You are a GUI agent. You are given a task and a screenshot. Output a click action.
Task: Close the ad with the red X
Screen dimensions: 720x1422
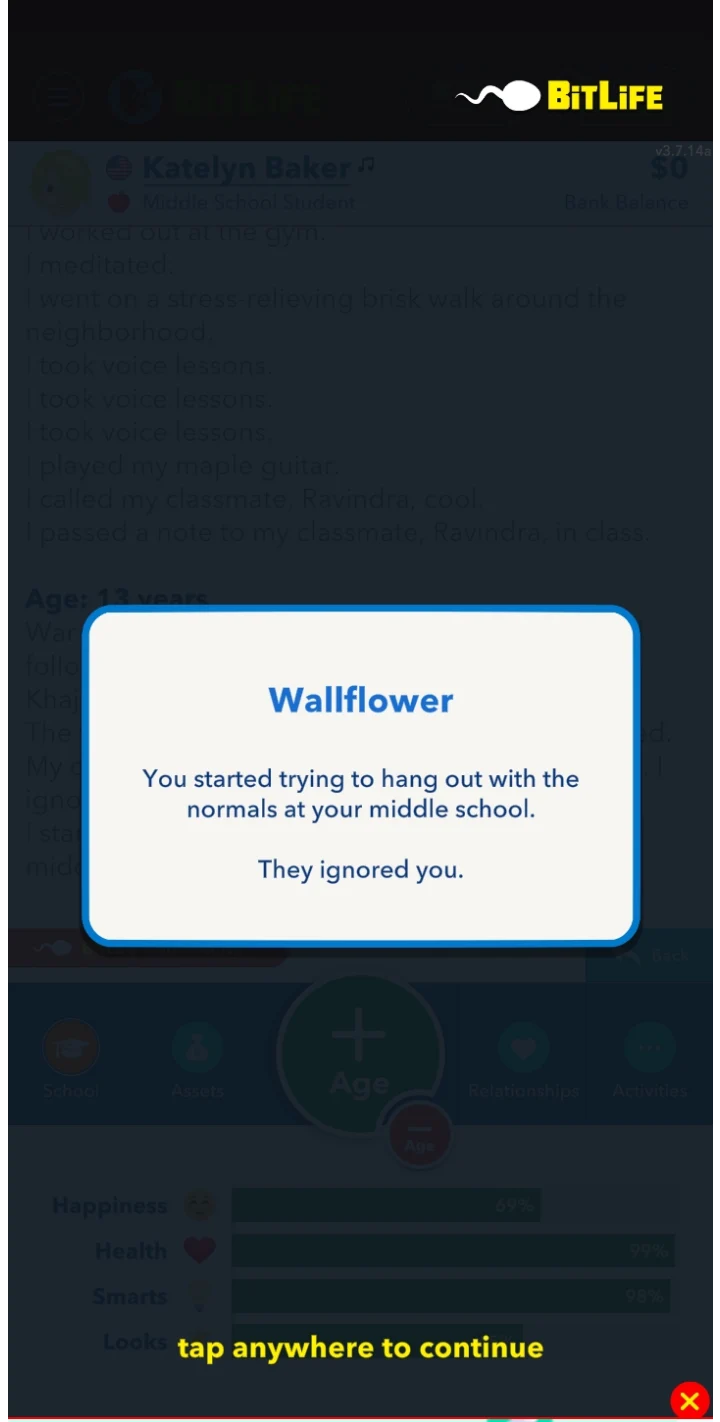click(x=689, y=1400)
